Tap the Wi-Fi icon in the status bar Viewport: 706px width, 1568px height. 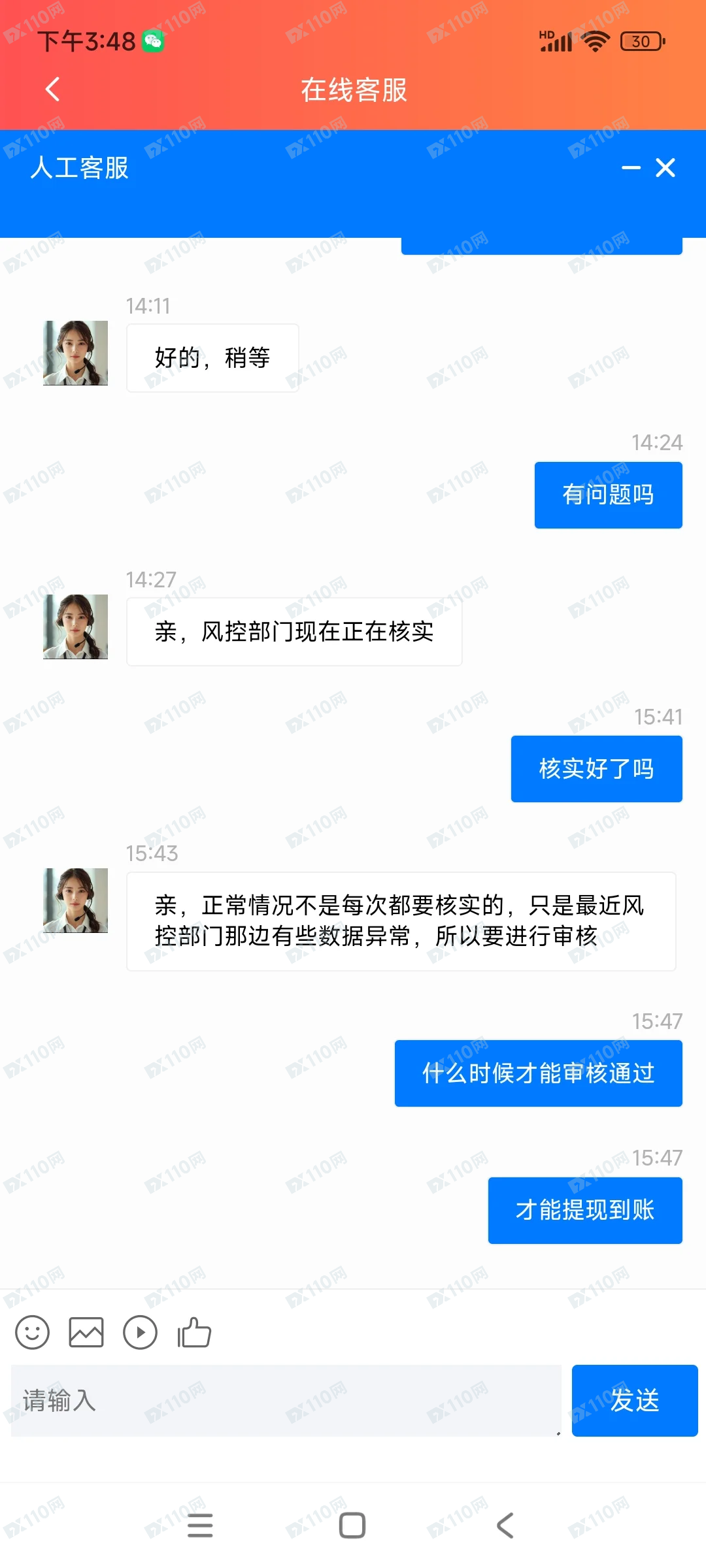[594, 41]
